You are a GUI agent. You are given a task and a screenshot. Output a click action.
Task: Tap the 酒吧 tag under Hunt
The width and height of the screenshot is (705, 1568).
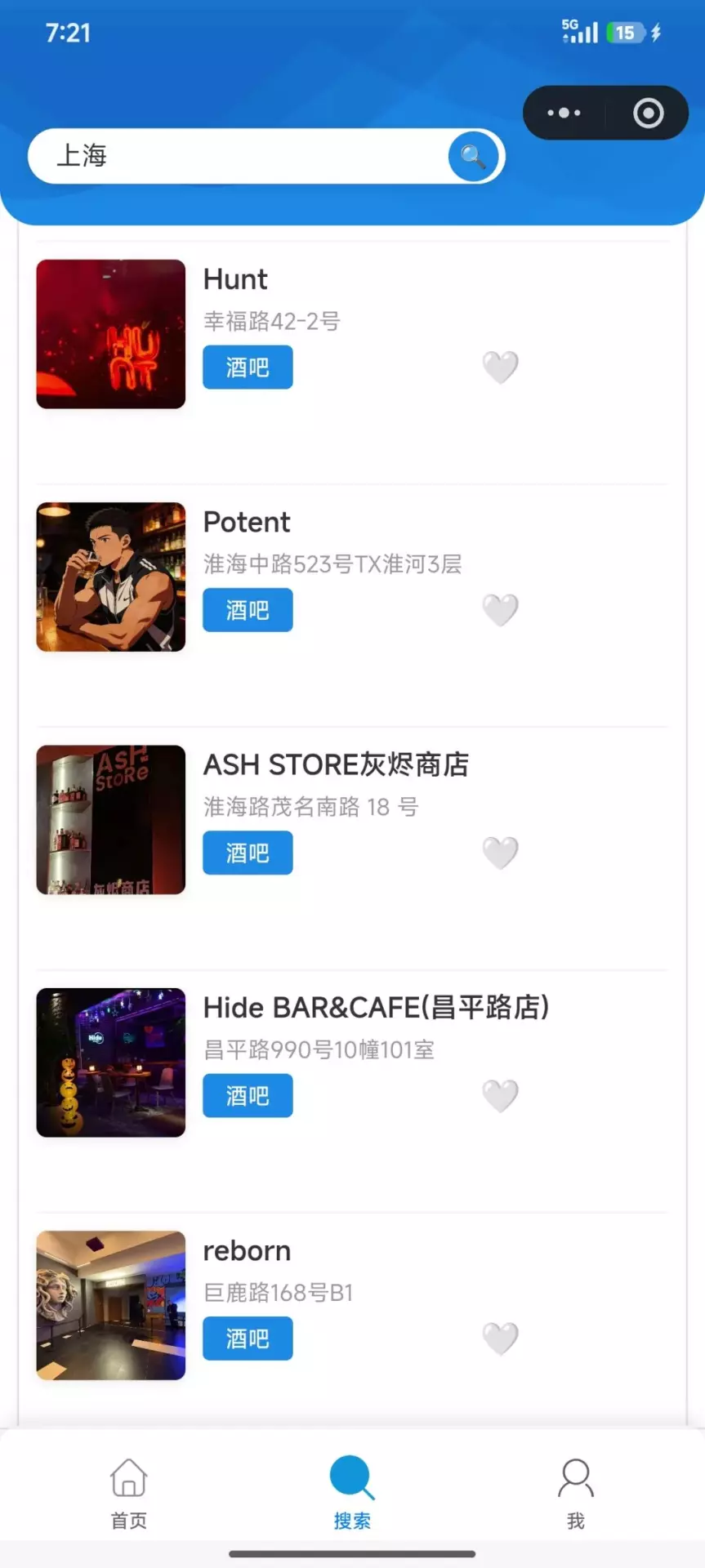coord(248,367)
